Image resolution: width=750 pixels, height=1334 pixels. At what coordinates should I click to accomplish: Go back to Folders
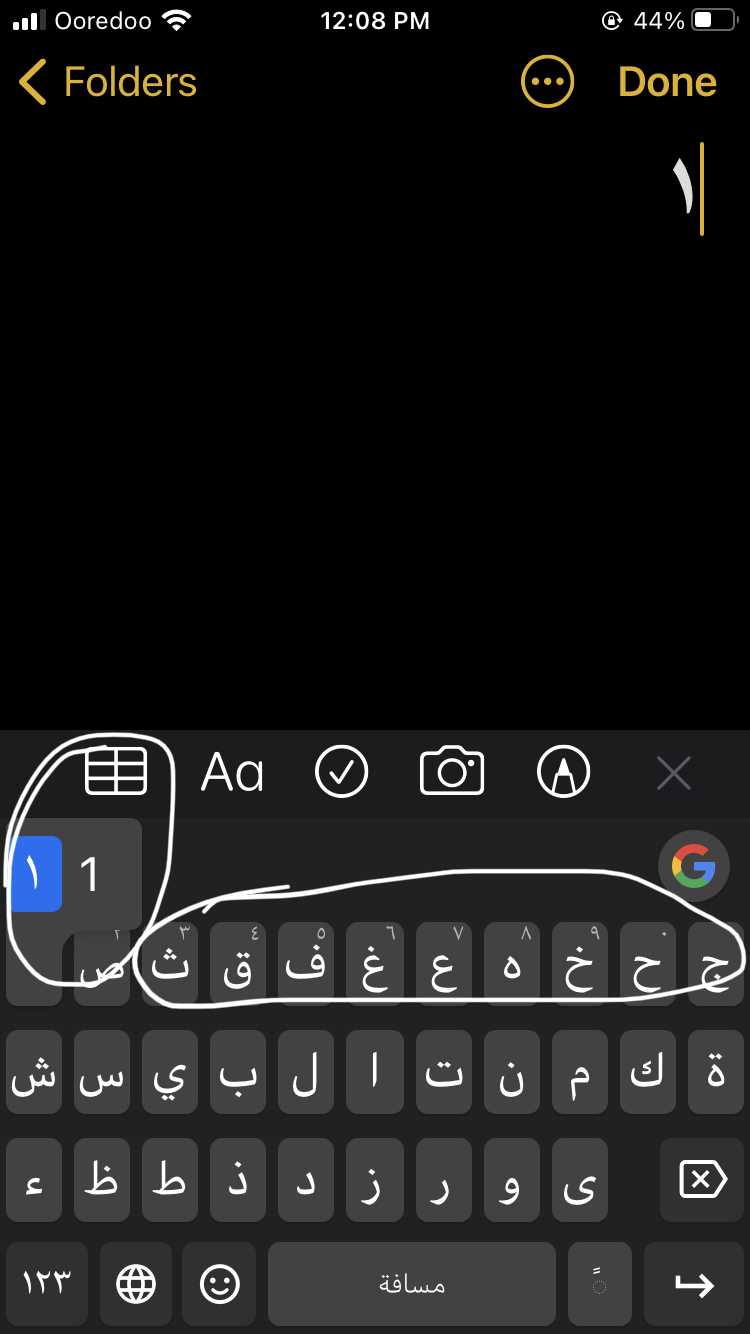(x=108, y=82)
